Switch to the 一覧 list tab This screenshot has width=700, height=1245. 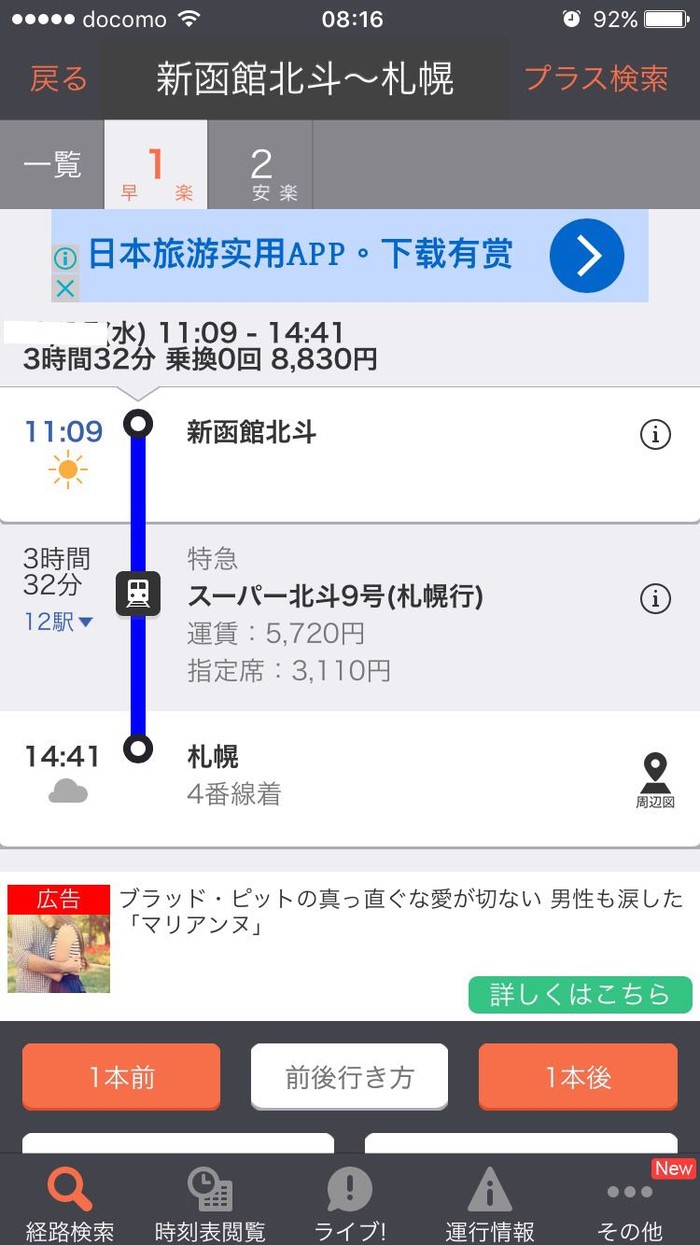52,165
